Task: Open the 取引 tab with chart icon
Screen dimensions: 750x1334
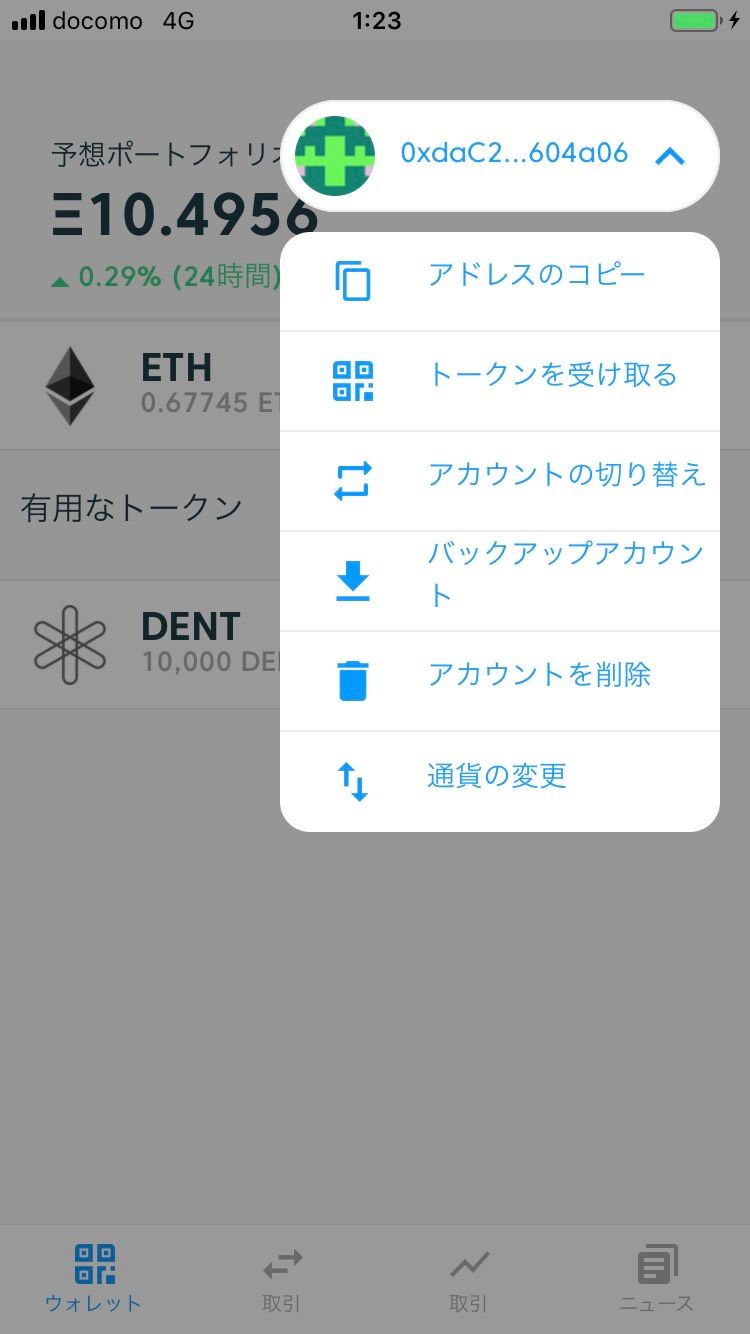Action: [468, 1277]
